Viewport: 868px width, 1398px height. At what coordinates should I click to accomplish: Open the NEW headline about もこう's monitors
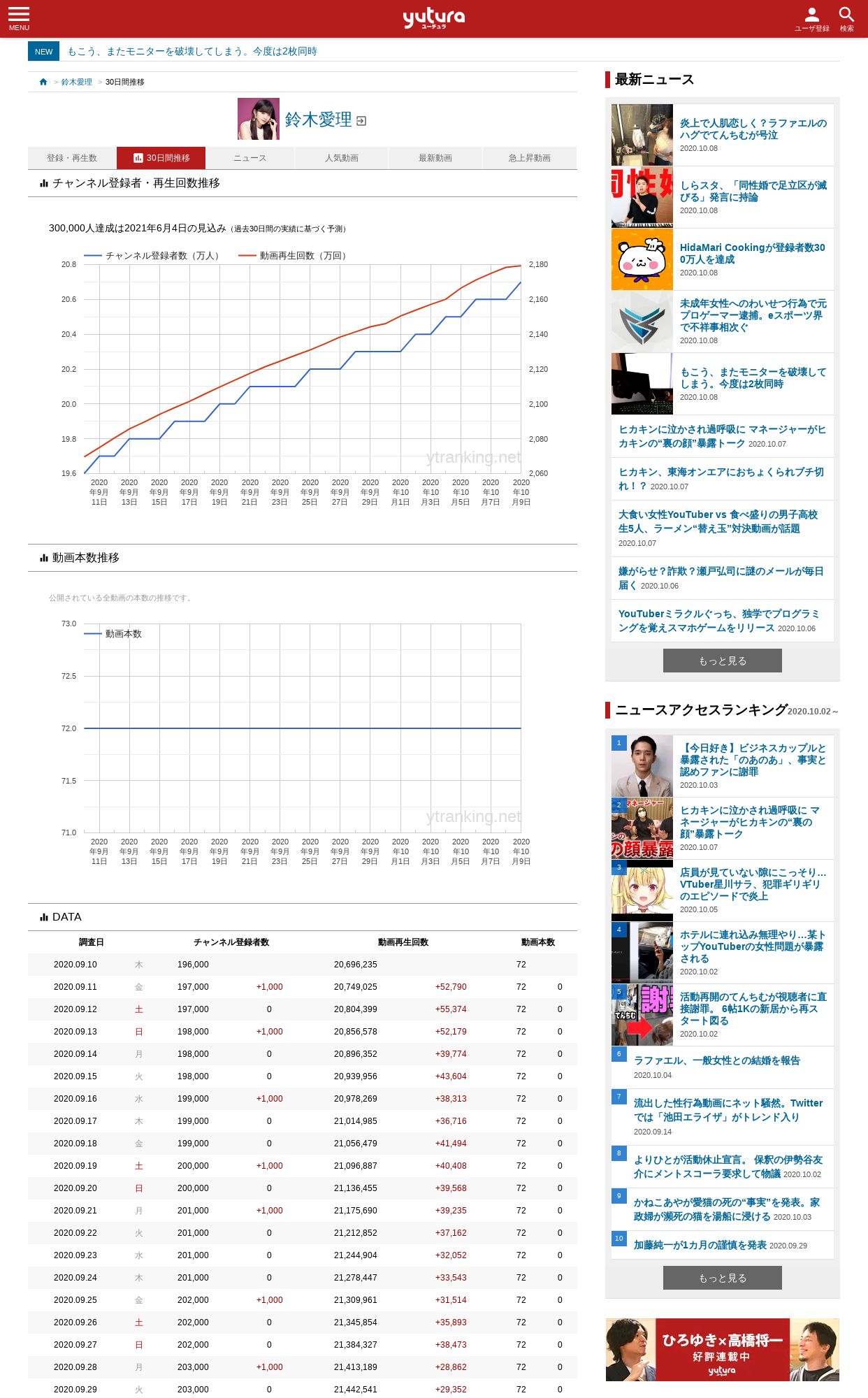(192, 51)
